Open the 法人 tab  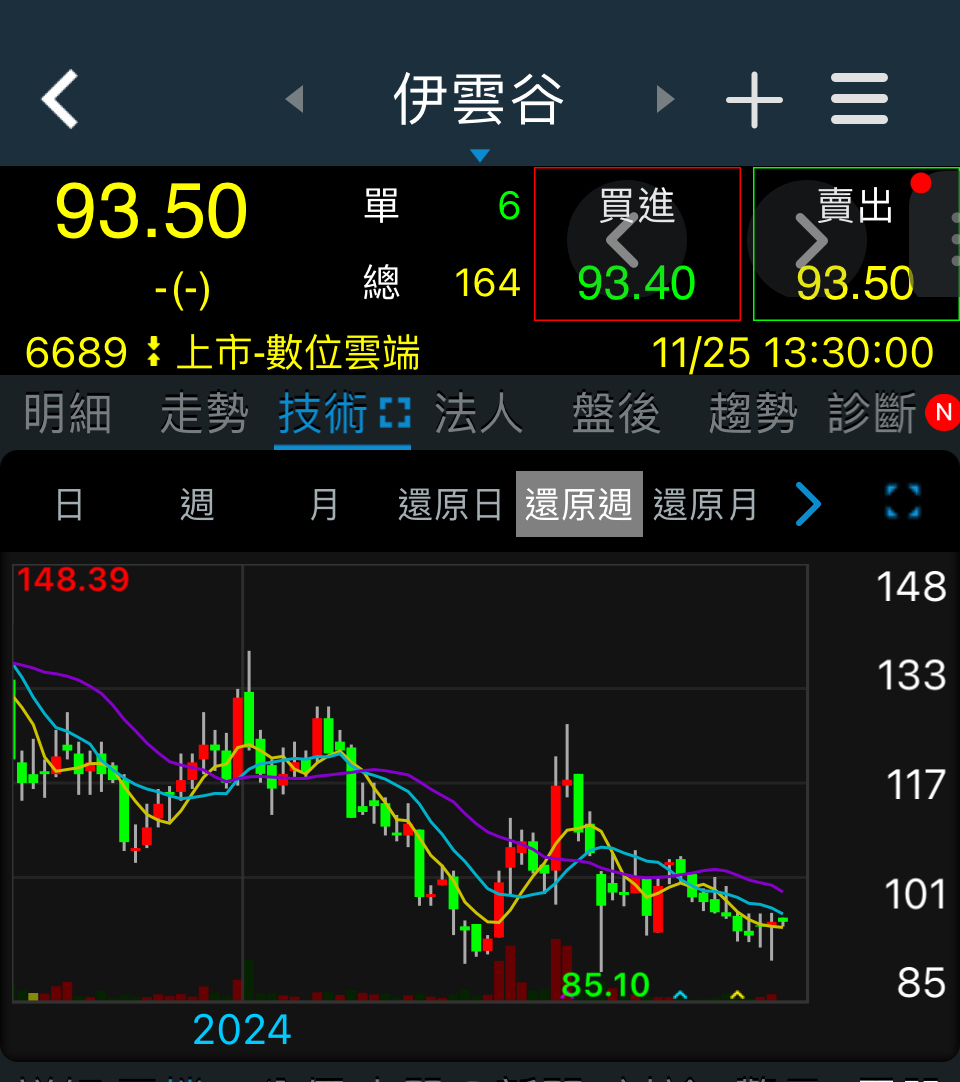click(x=478, y=413)
